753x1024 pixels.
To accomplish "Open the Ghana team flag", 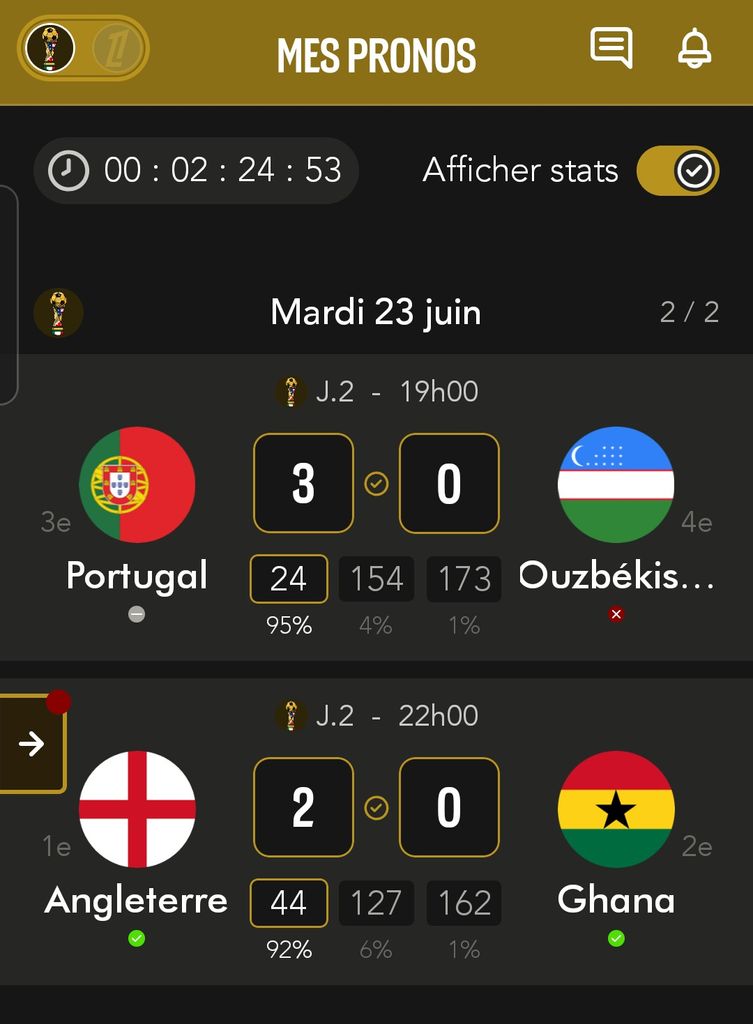I will coord(616,809).
